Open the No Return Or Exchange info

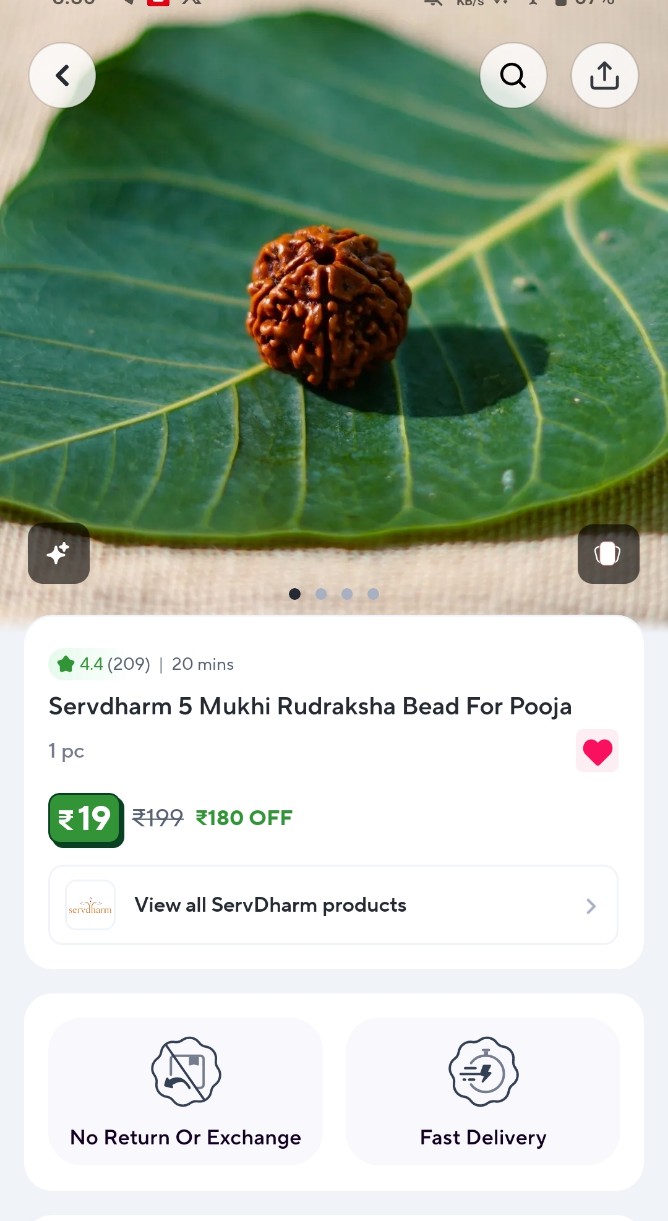click(x=186, y=1091)
